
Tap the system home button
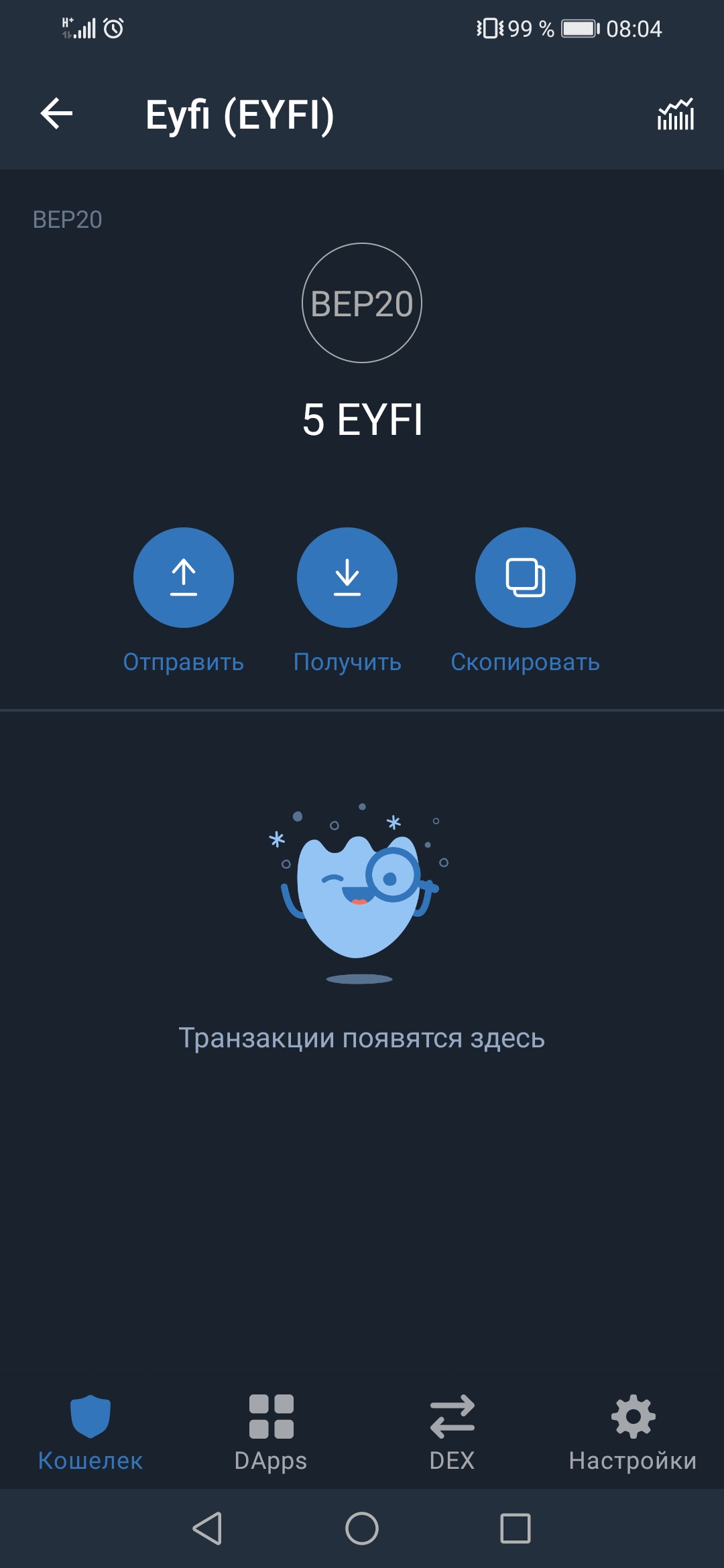pos(362,1528)
